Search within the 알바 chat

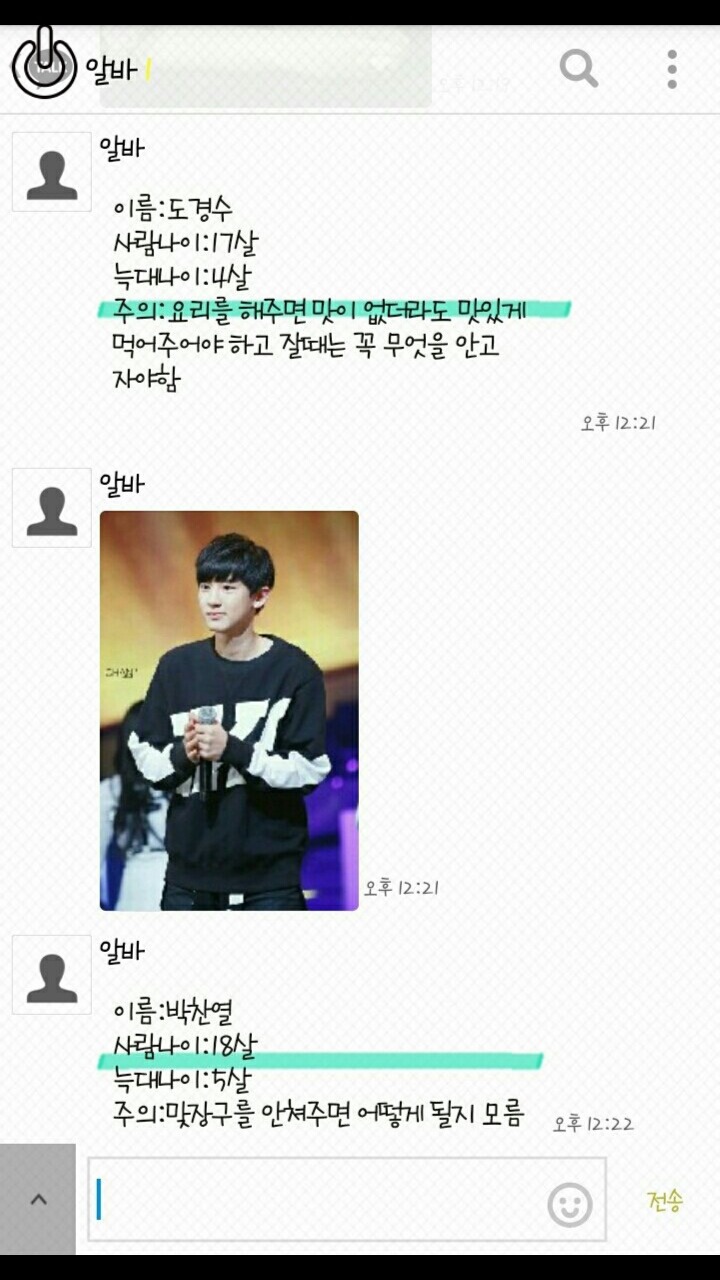tap(578, 69)
